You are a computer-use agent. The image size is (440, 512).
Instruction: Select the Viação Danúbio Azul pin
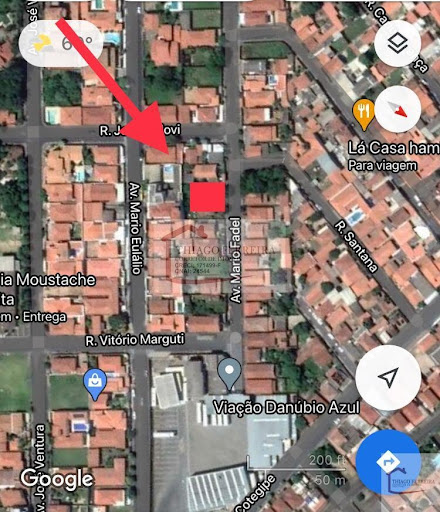[229, 374]
